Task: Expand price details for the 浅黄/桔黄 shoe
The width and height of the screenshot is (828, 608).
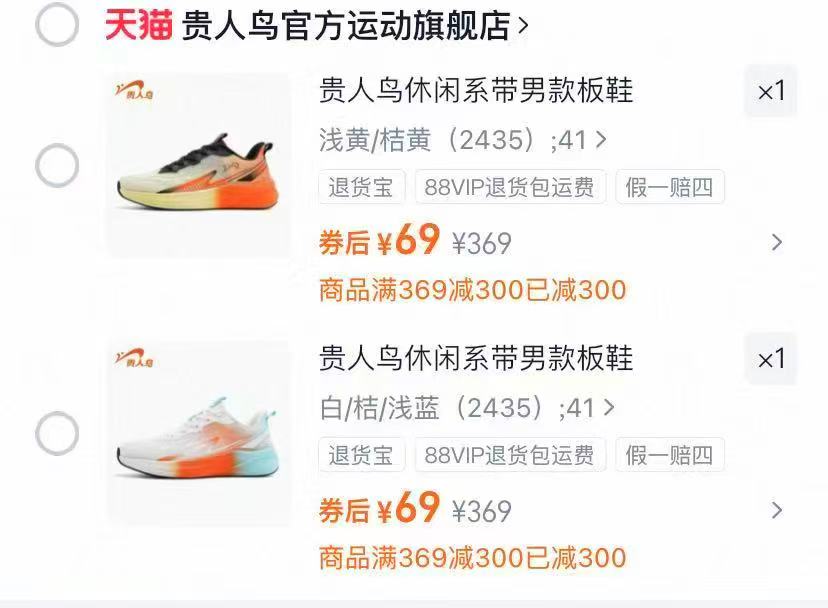Action: 777,242
